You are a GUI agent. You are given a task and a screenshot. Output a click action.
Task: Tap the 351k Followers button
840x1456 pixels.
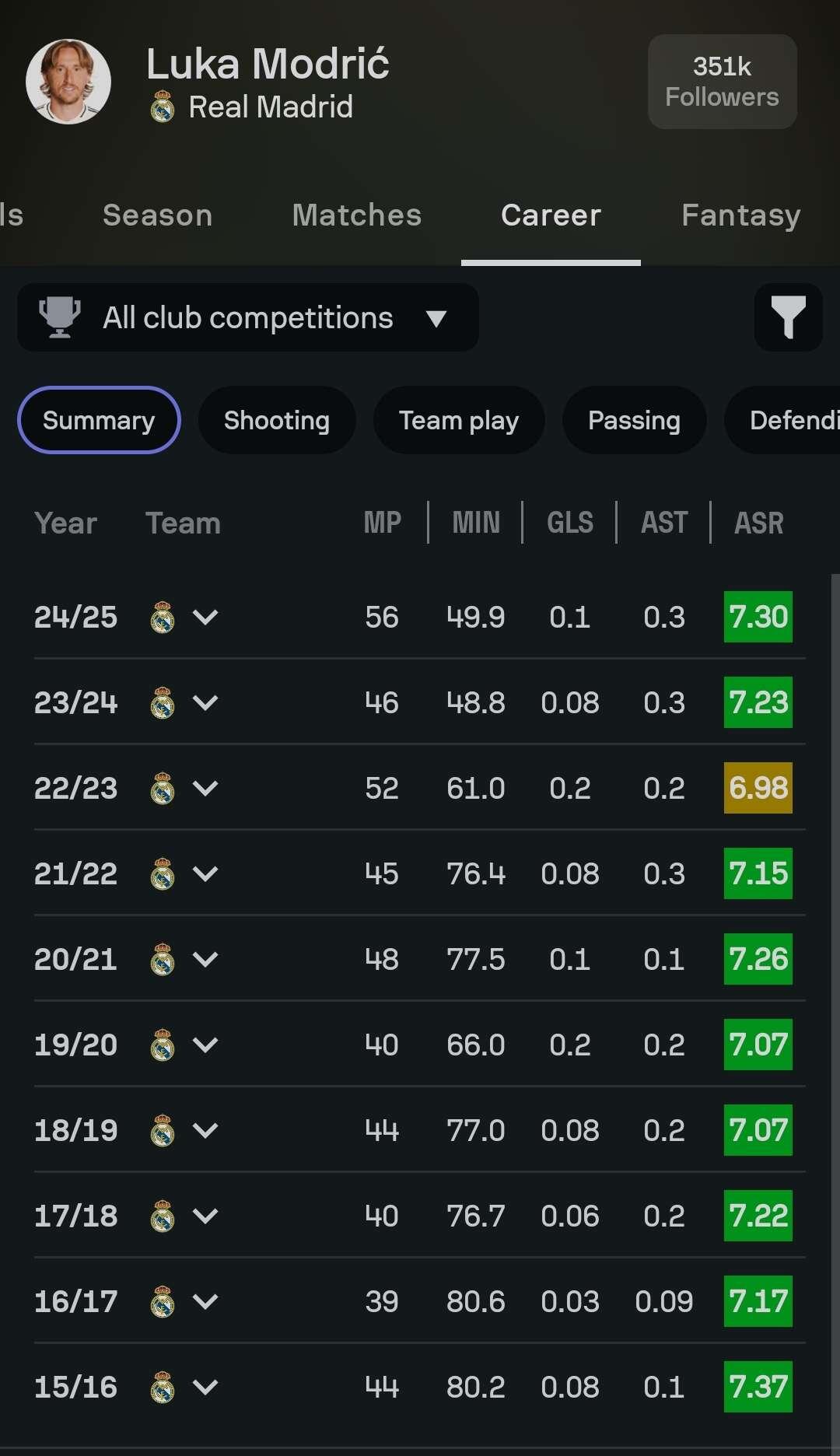(x=723, y=82)
